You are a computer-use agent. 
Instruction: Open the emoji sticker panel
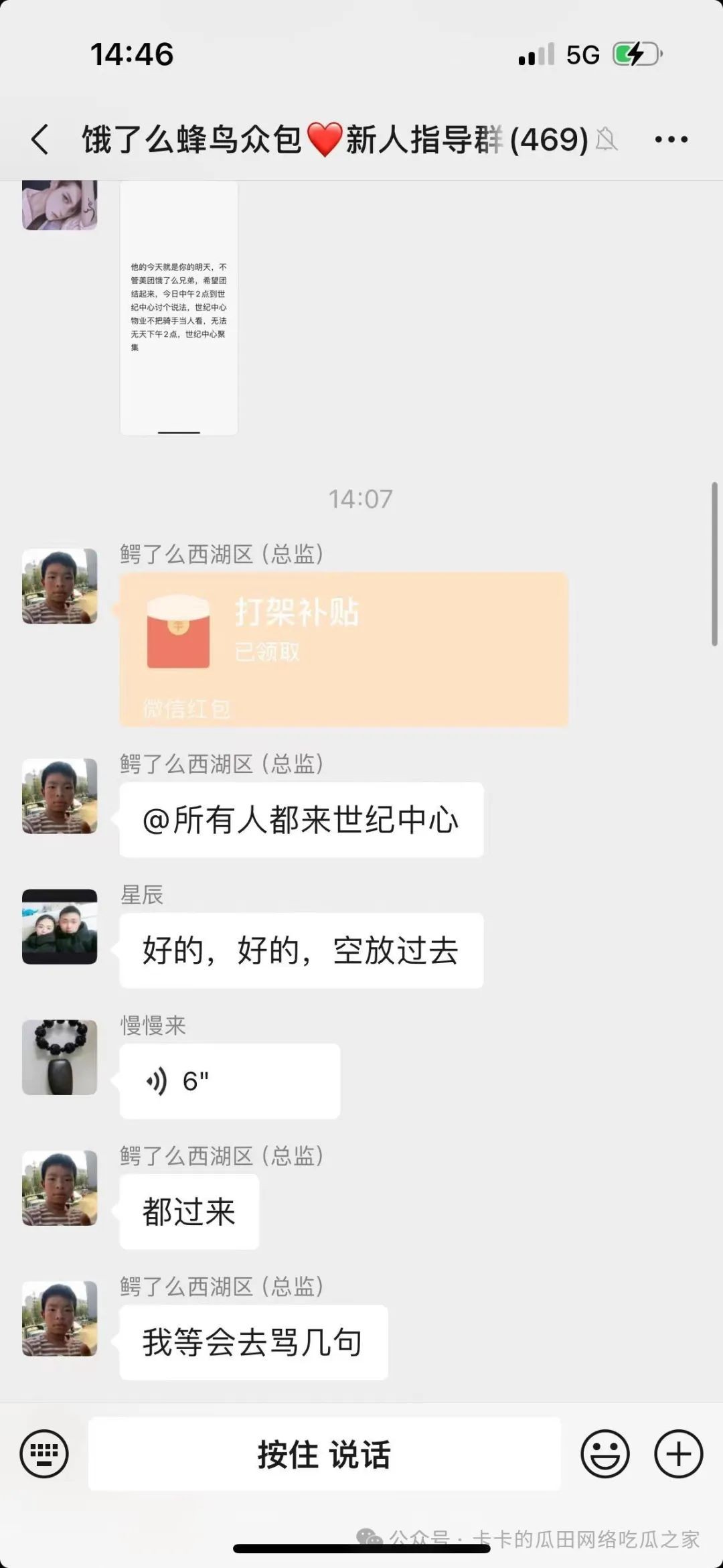[605, 1454]
